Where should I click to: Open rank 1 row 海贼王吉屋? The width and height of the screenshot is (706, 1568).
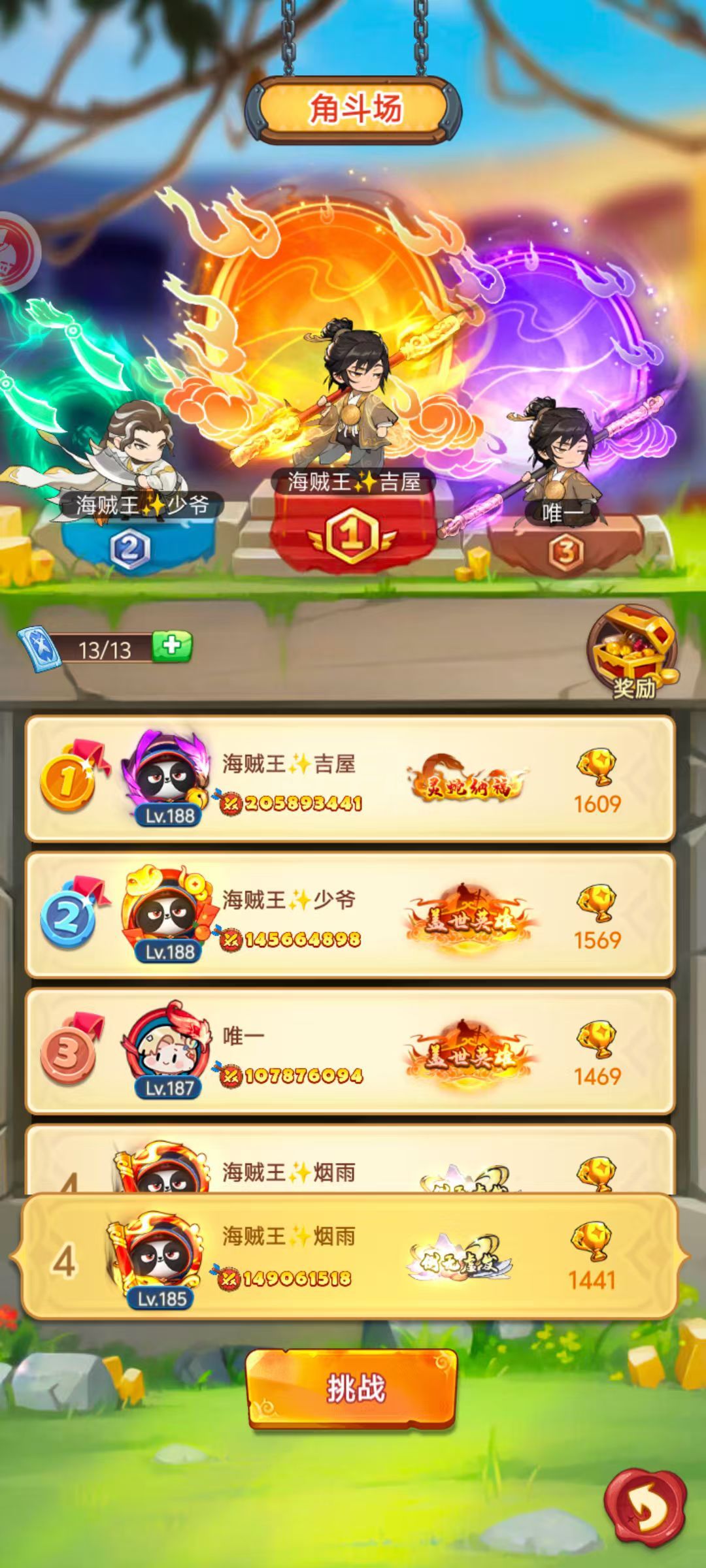pos(350,779)
